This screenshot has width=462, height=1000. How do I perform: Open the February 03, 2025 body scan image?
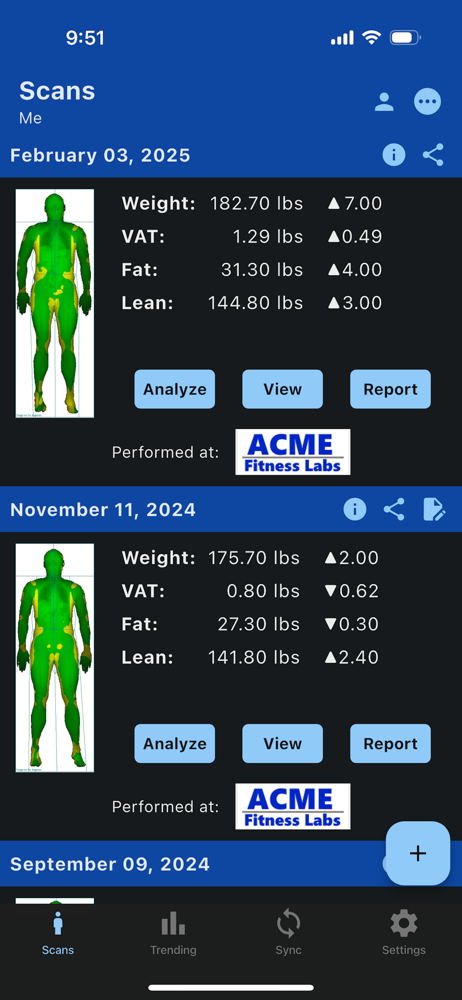coord(55,304)
